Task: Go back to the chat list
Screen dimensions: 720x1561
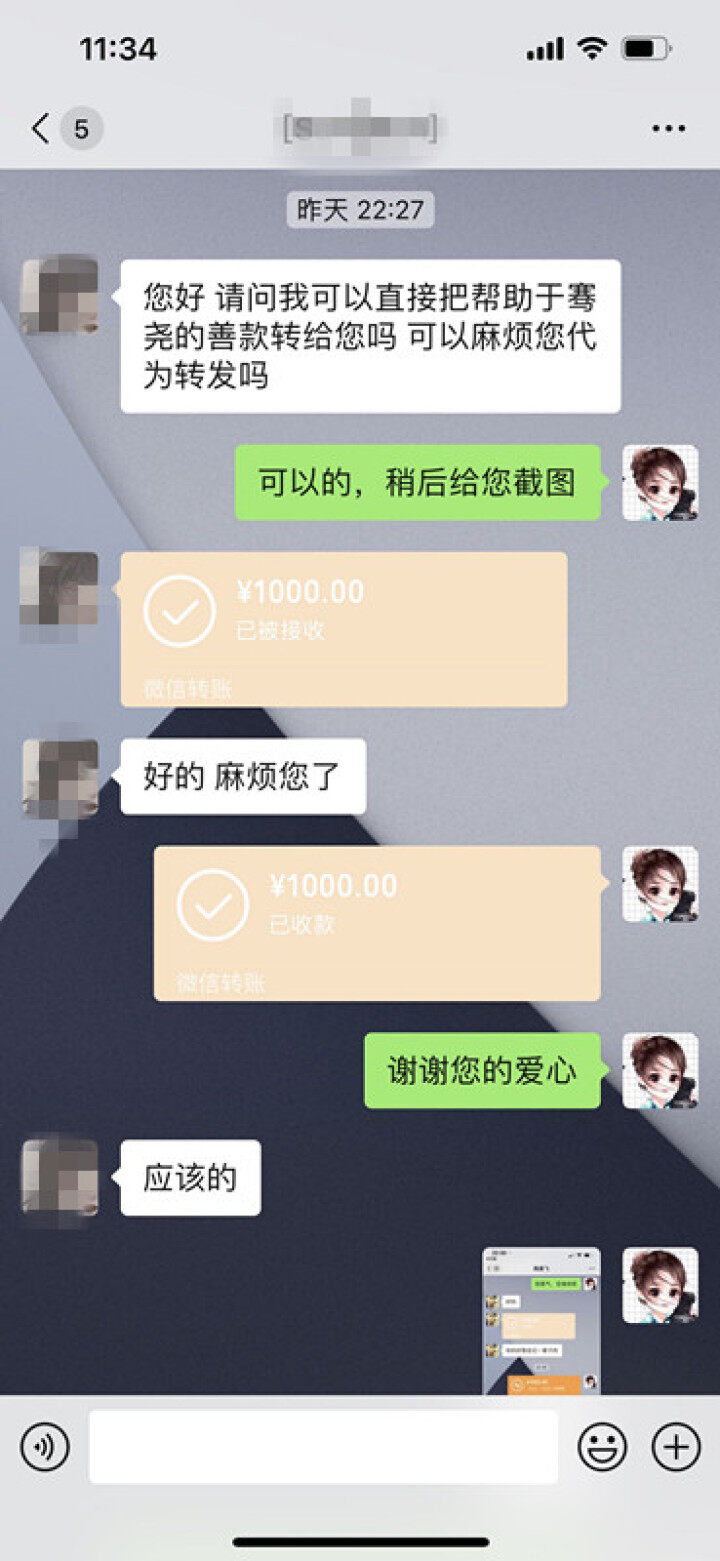Action: click(40, 129)
